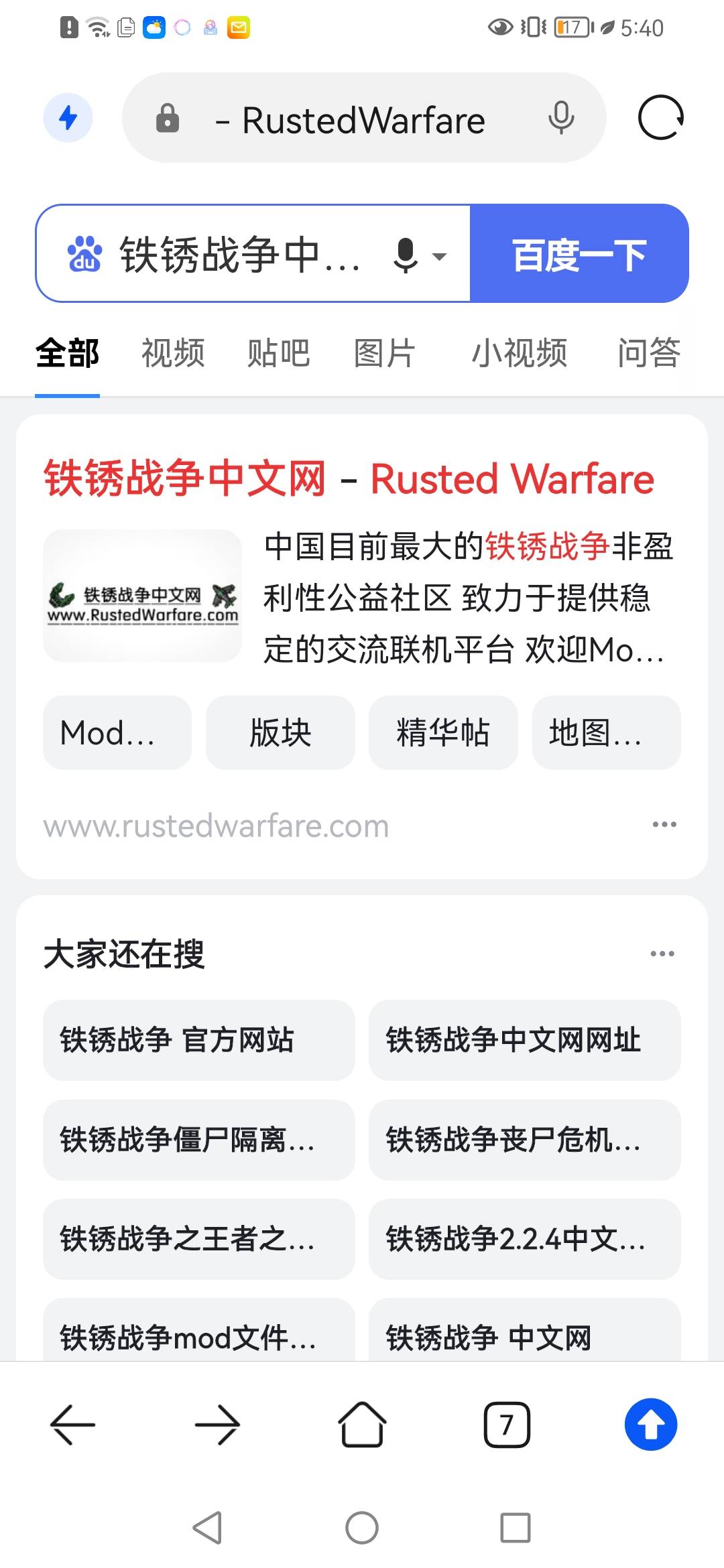Open the 精华帖 sublink chip
Image resolution: width=724 pixels, height=1568 pixels.
click(443, 732)
